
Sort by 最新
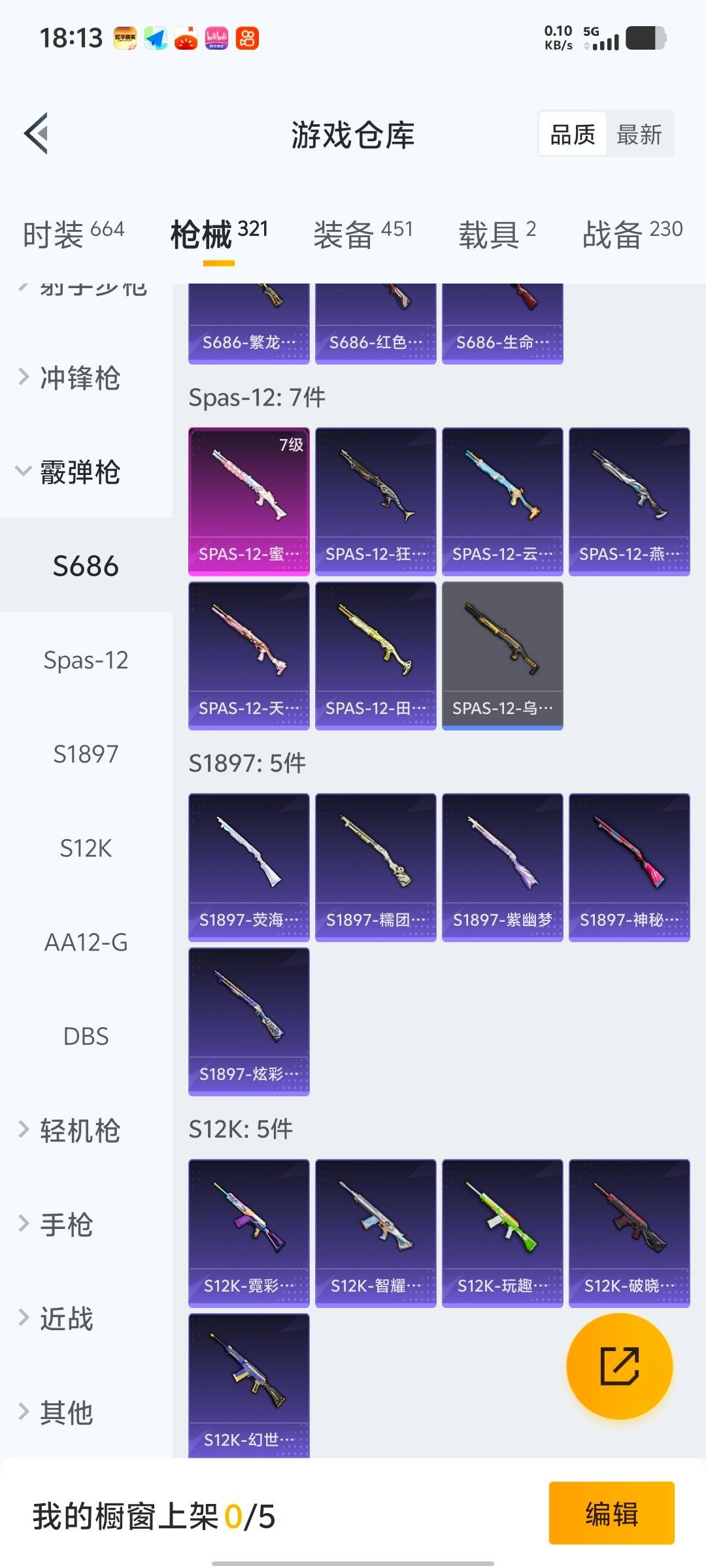[x=639, y=135]
